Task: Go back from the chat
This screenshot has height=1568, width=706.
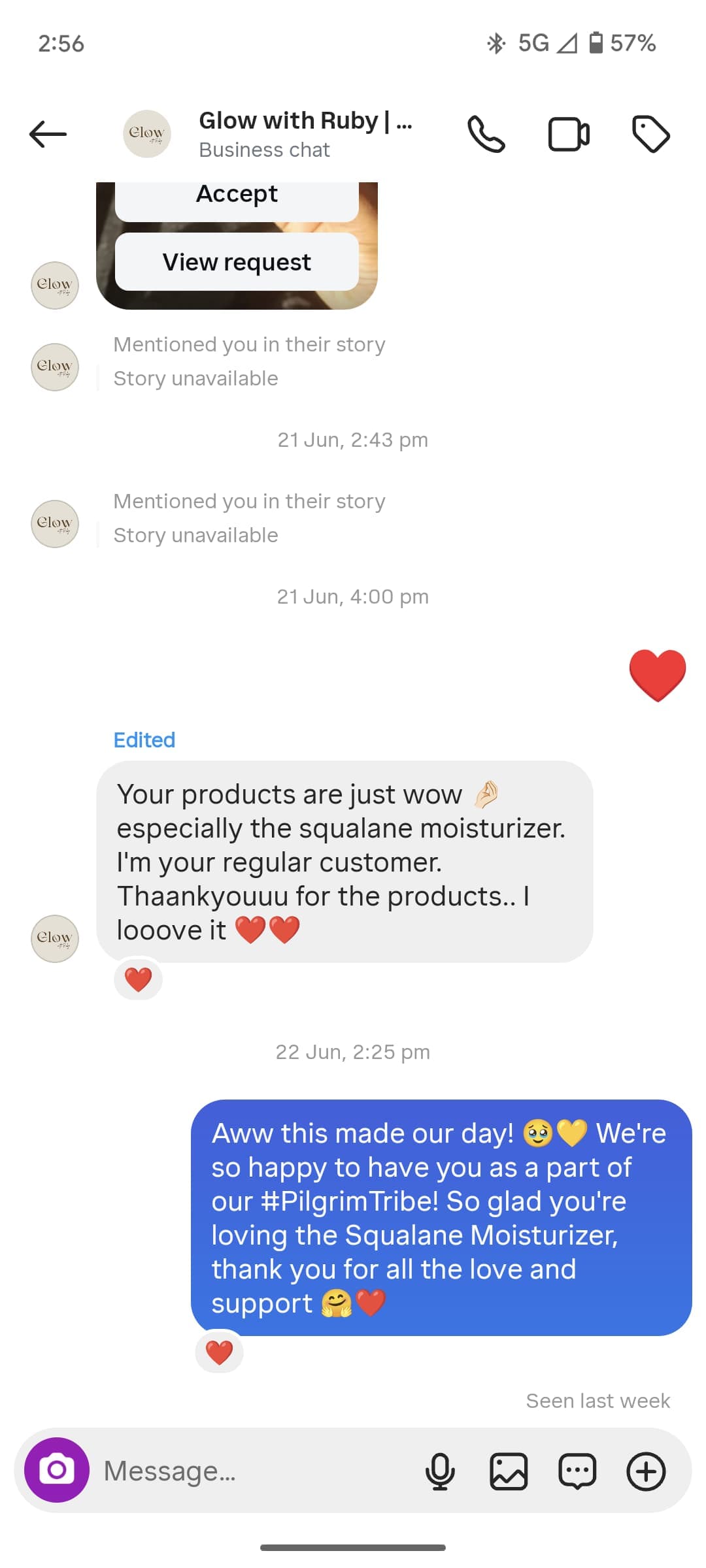Action: pos(48,134)
